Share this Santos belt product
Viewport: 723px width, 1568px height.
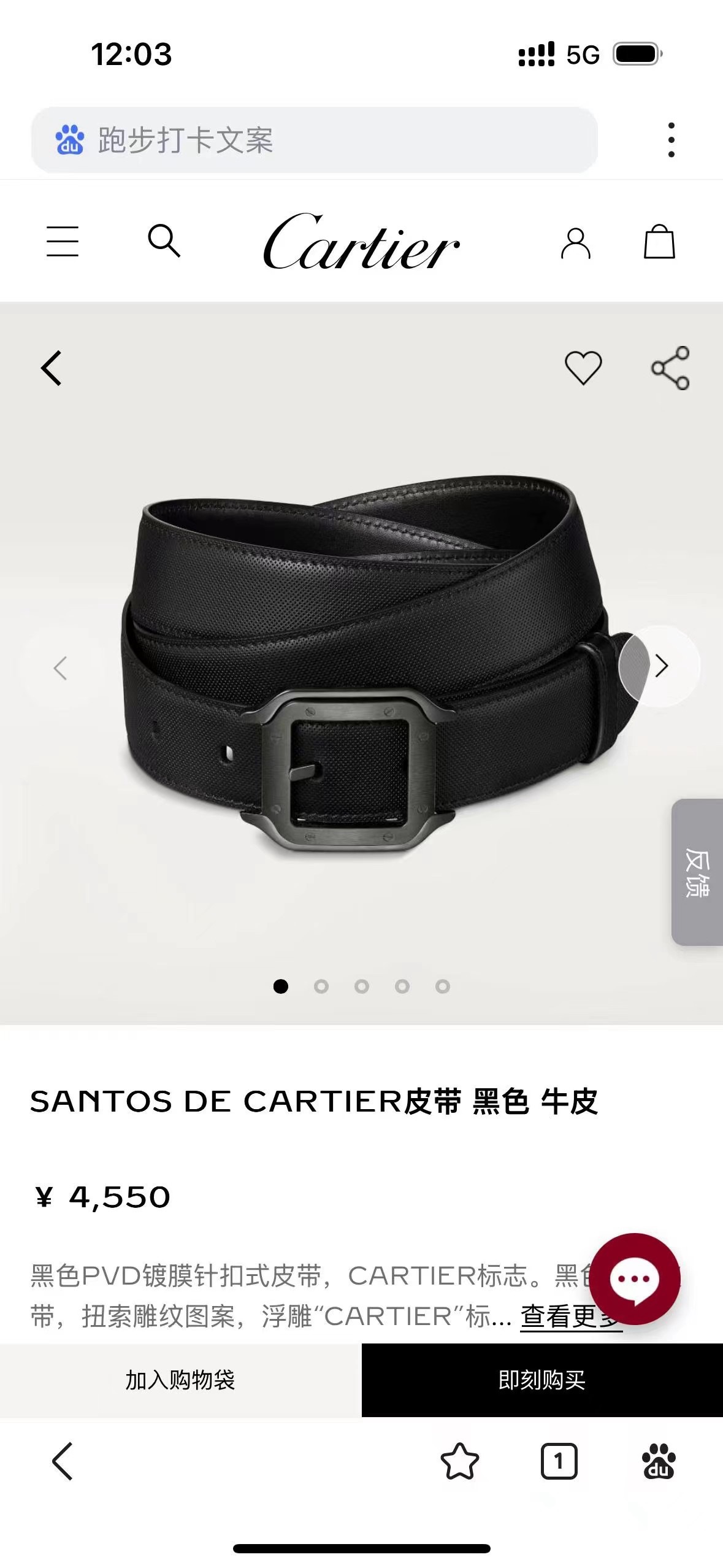(x=670, y=368)
